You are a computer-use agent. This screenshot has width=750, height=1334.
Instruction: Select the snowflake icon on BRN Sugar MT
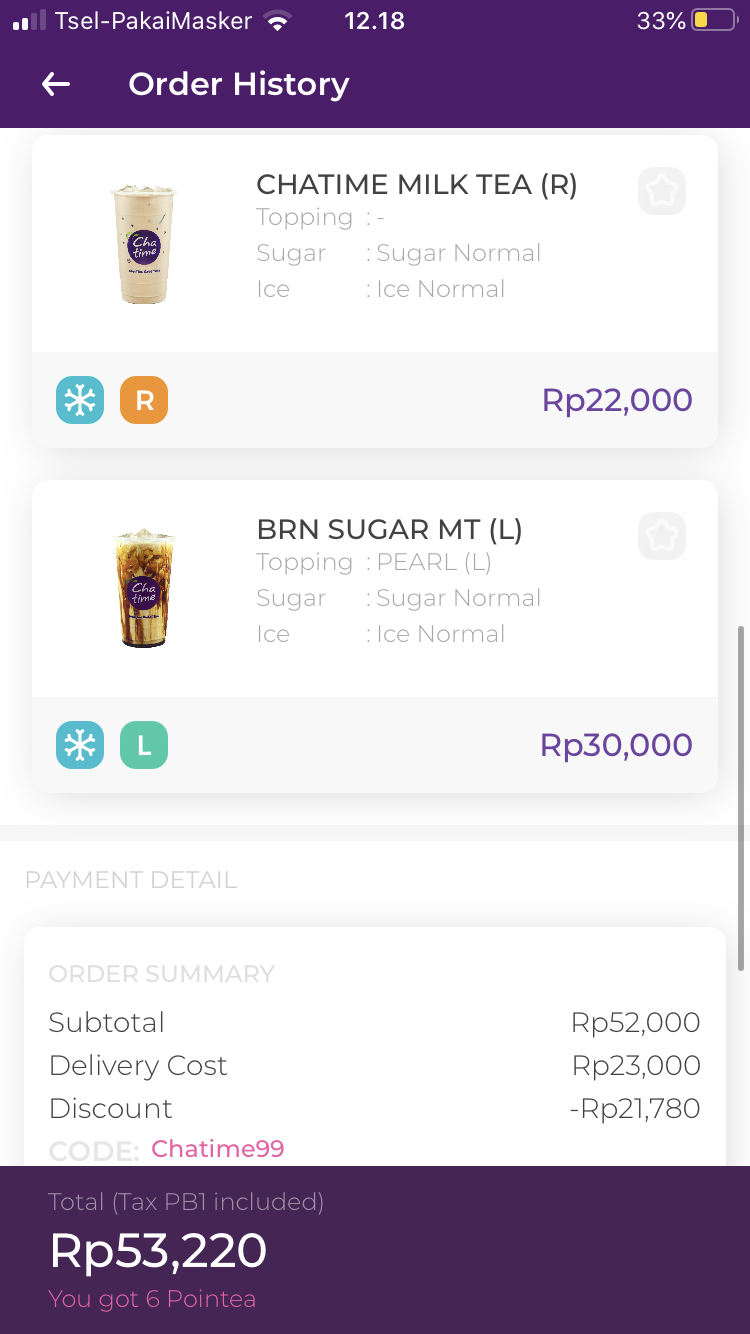[80, 744]
